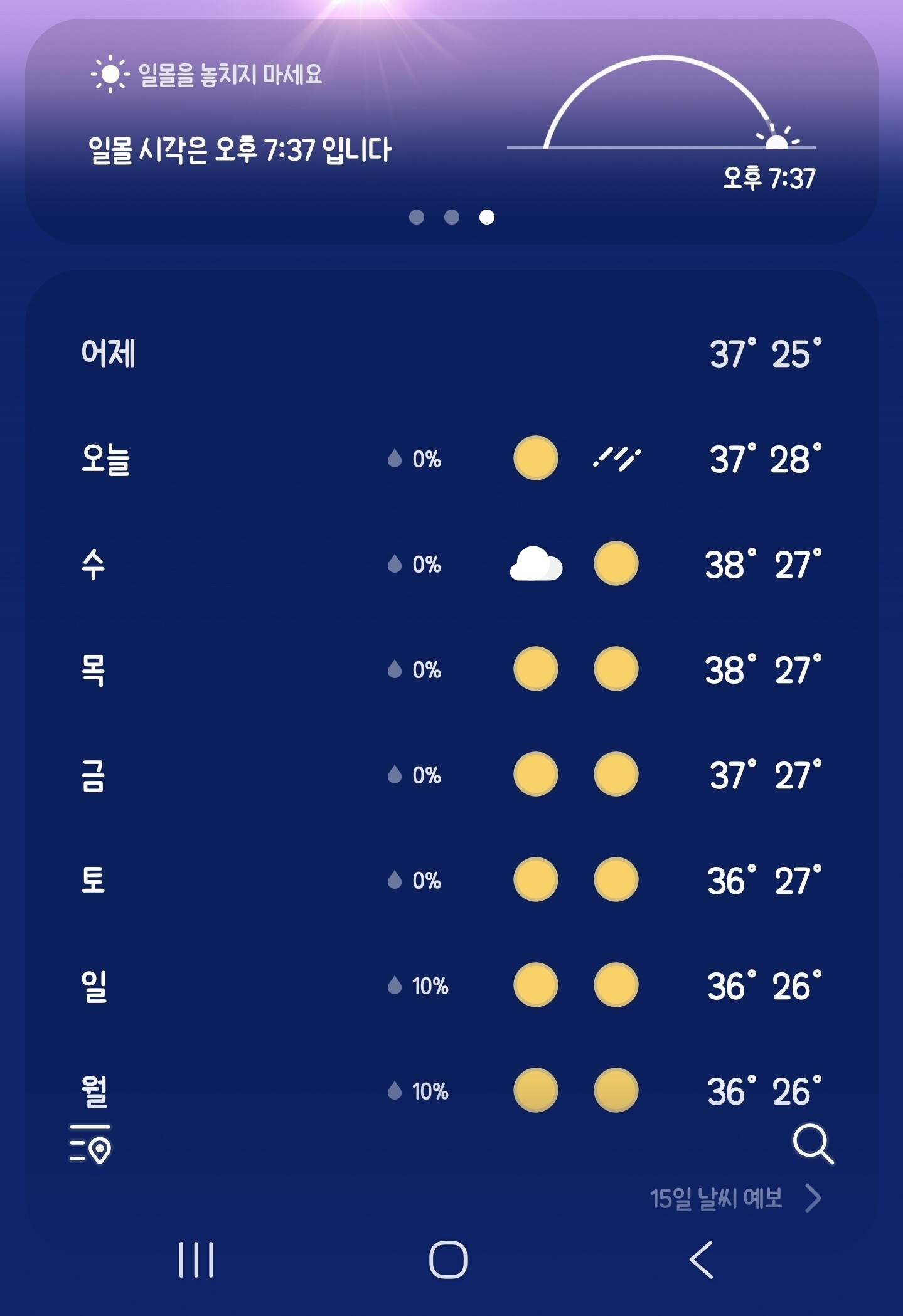Open today's 오늘 forecast row

(x=451, y=459)
